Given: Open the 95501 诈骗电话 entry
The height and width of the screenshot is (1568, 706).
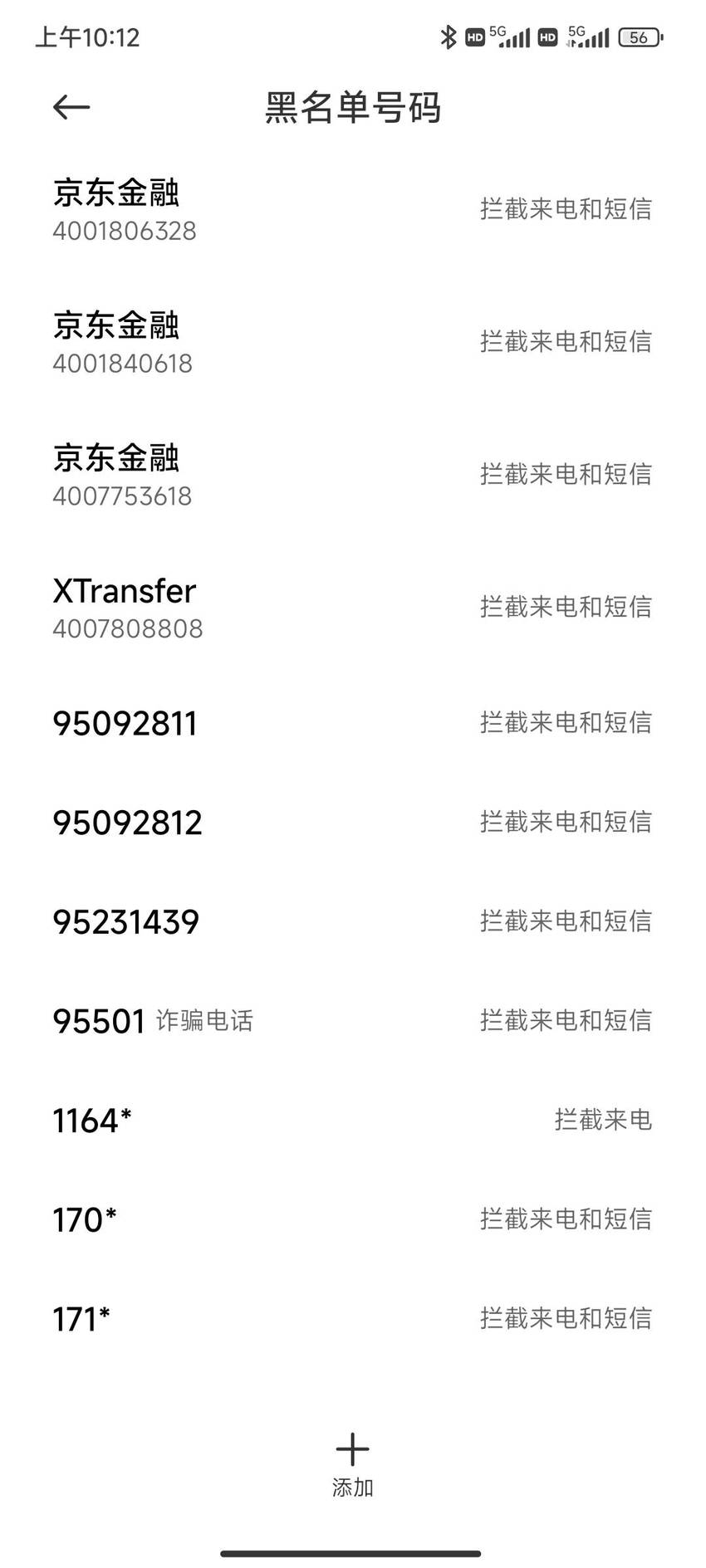Looking at the screenshot, I should [x=353, y=1021].
